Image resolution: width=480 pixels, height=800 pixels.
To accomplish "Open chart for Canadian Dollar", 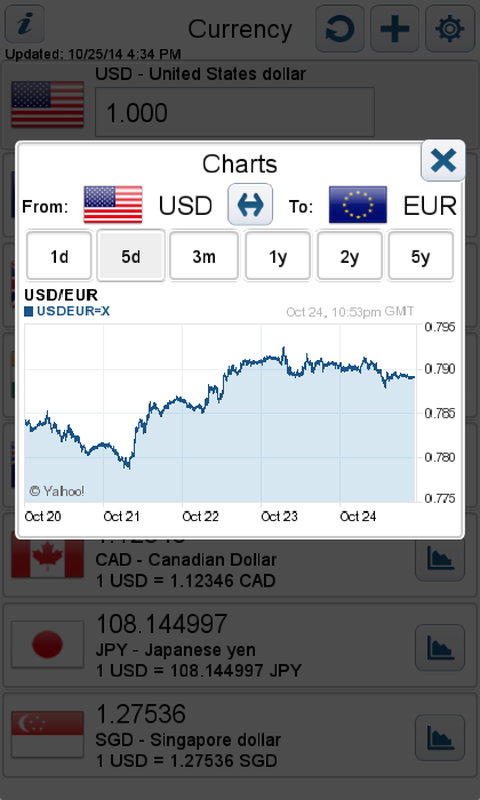I will (440, 559).
